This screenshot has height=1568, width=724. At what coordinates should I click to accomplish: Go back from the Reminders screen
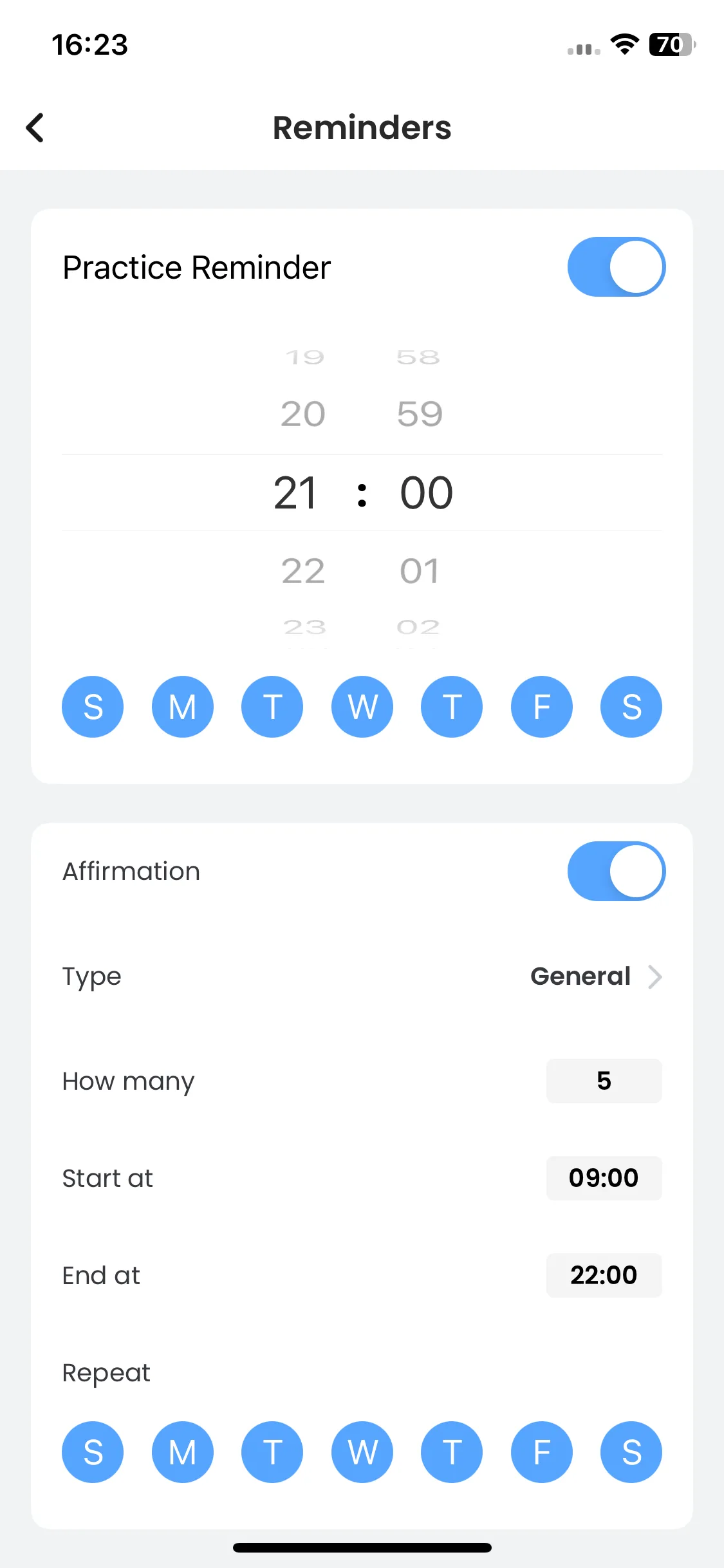pyautogui.click(x=35, y=127)
